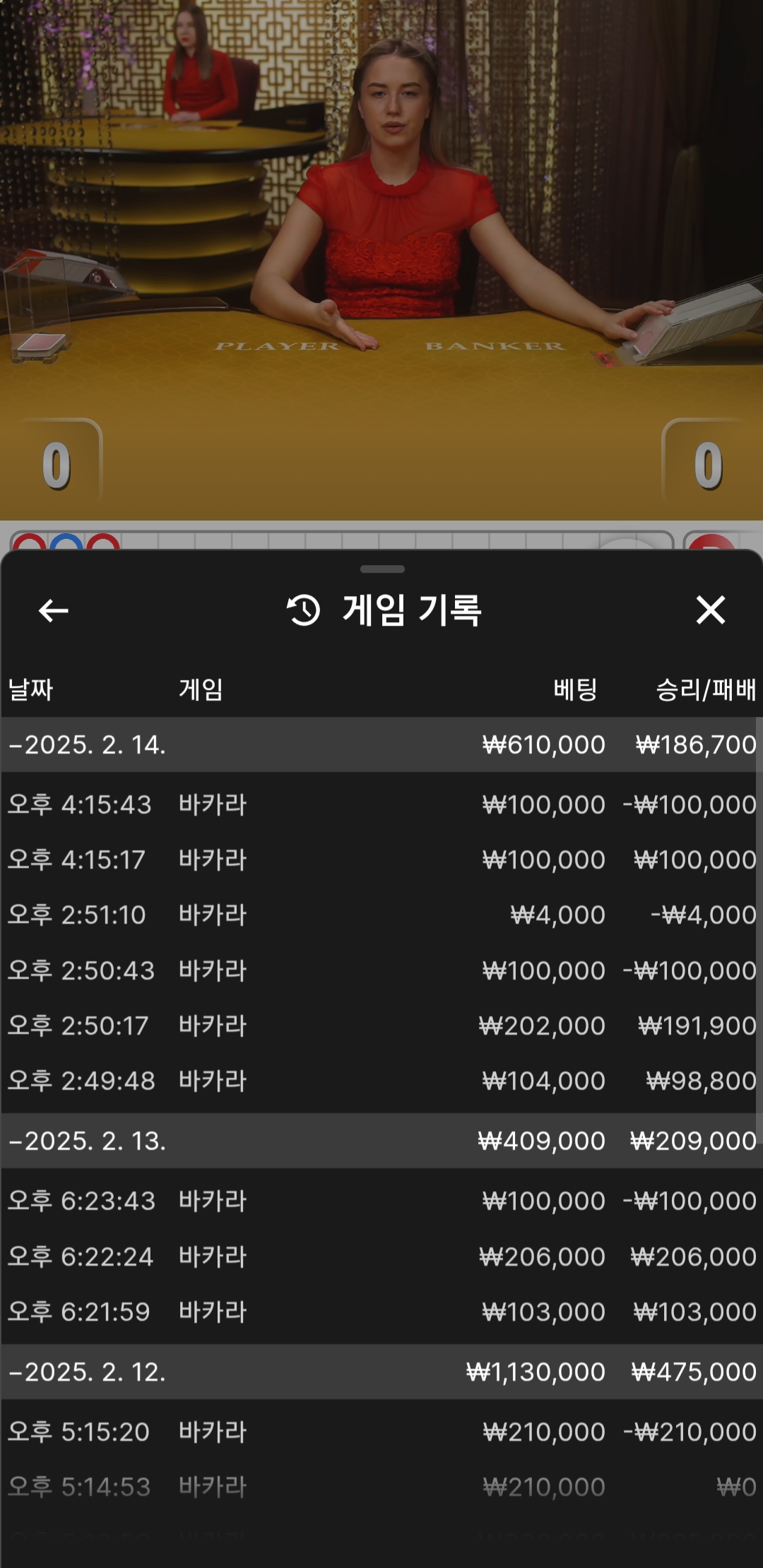The image size is (763, 1568).
Task: View details of the 오후 2:51:10 game
Action: coord(381,915)
